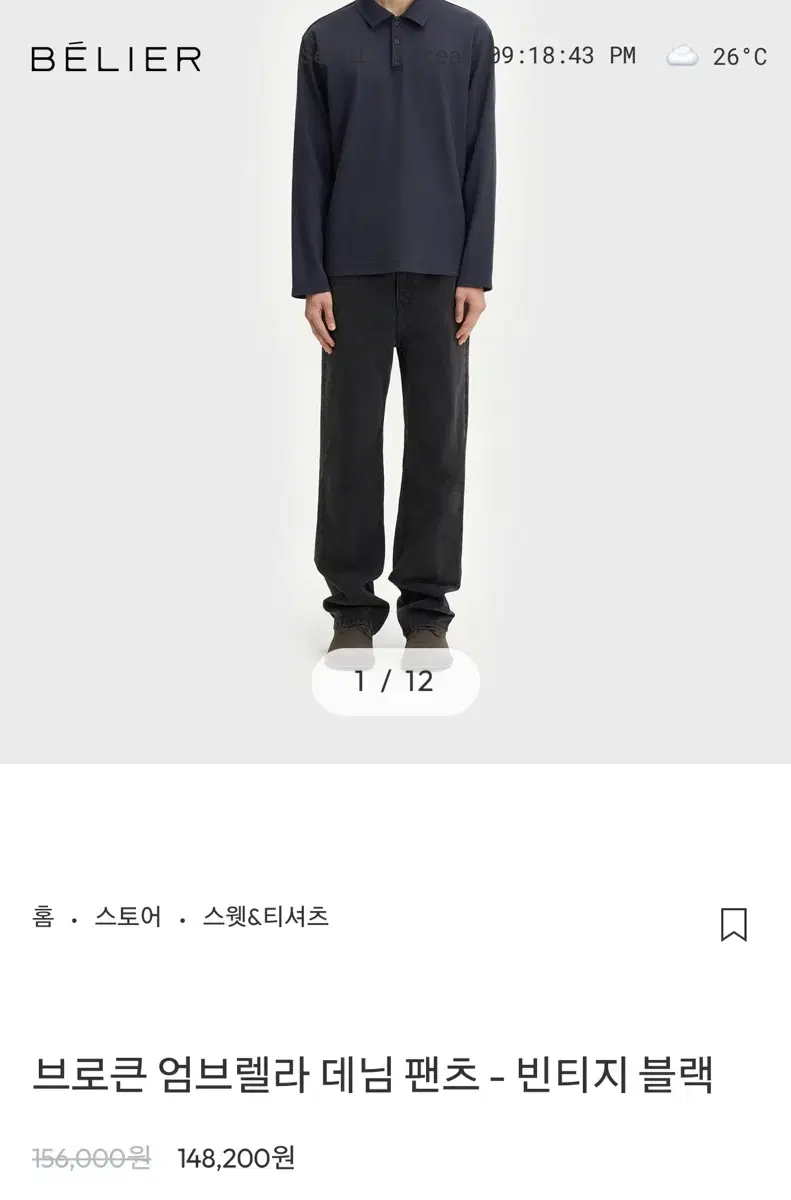Screen dimensions: 791x1200
Task: Tap the BÉLIER wordmark in top-left corner
Action: pos(113,58)
